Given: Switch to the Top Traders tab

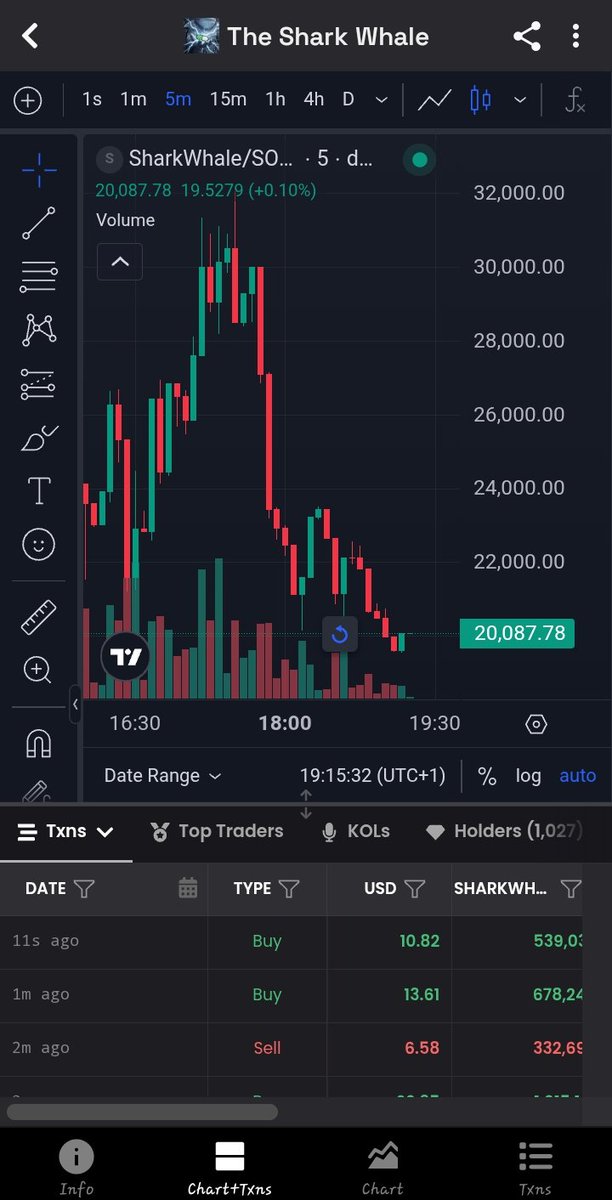Looking at the screenshot, I should click(x=217, y=831).
